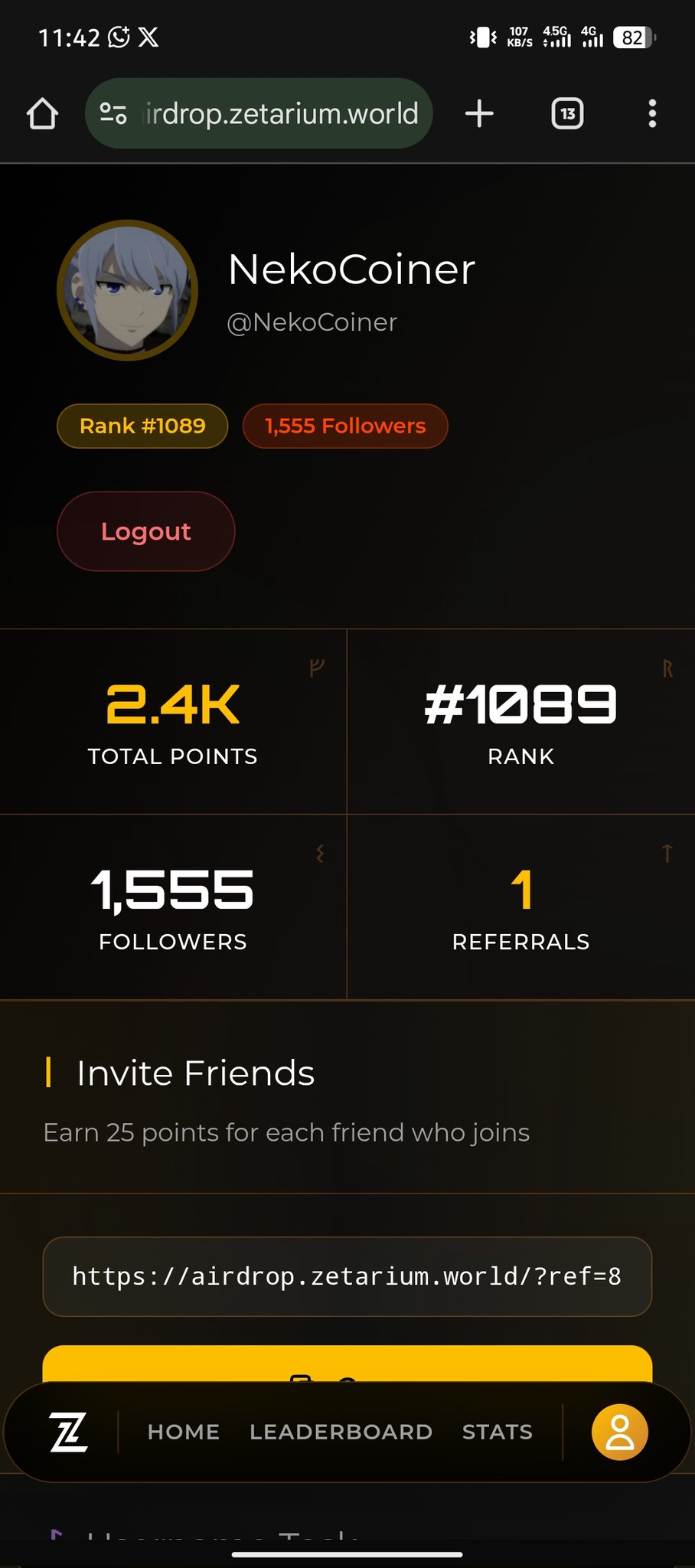Go to the browser home page
Image resolution: width=695 pixels, height=1568 pixels.
[43, 114]
